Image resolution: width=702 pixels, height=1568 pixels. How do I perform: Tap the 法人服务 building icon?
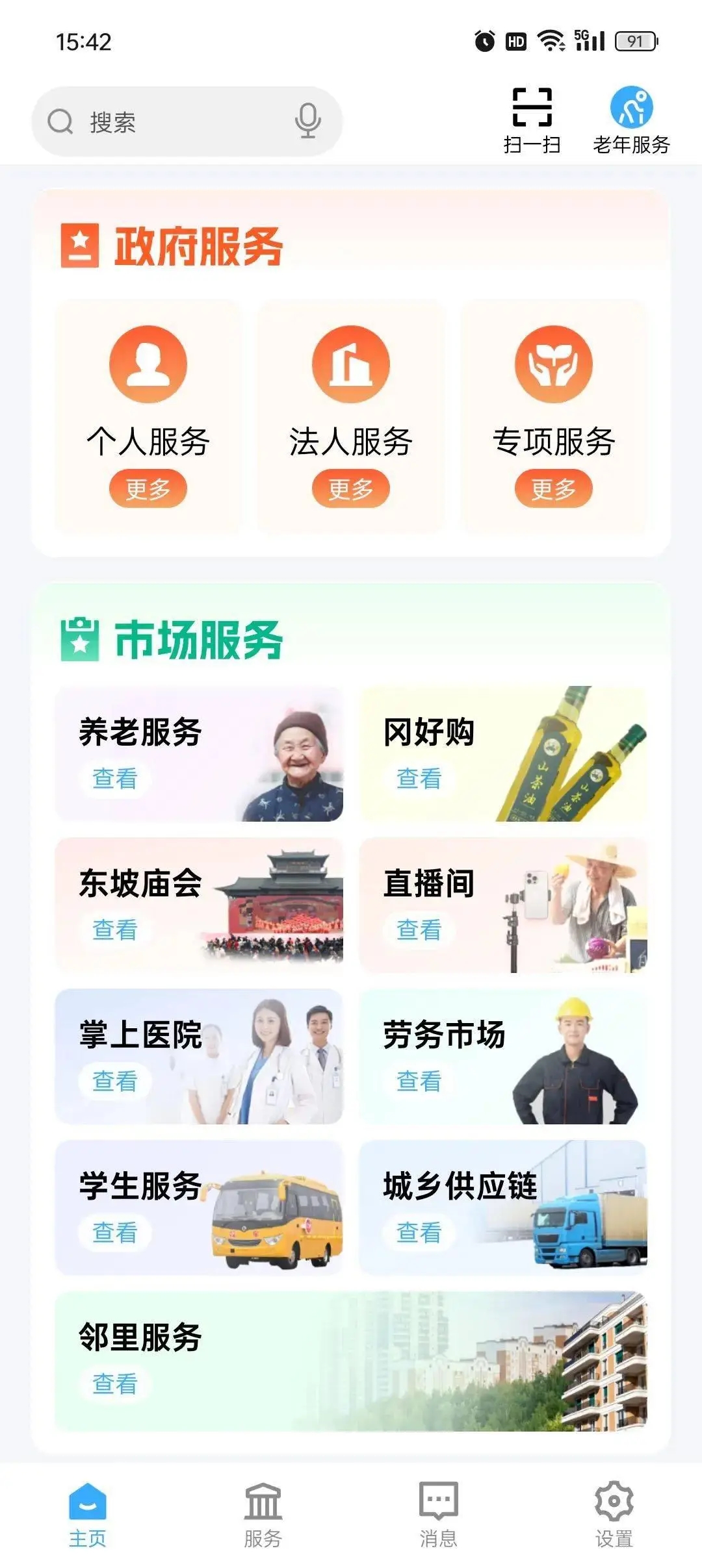click(350, 365)
